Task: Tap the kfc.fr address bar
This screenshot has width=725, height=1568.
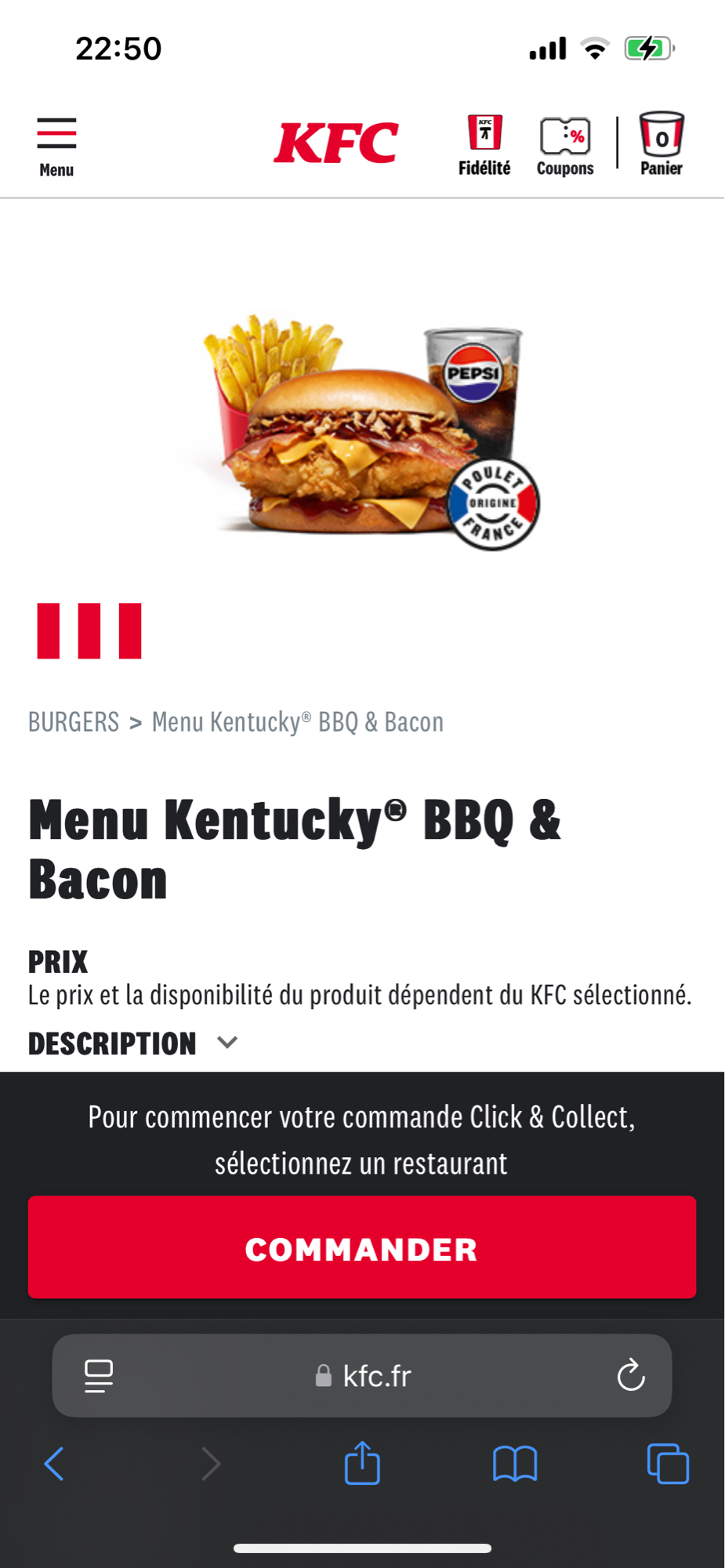Action: coord(376,1375)
